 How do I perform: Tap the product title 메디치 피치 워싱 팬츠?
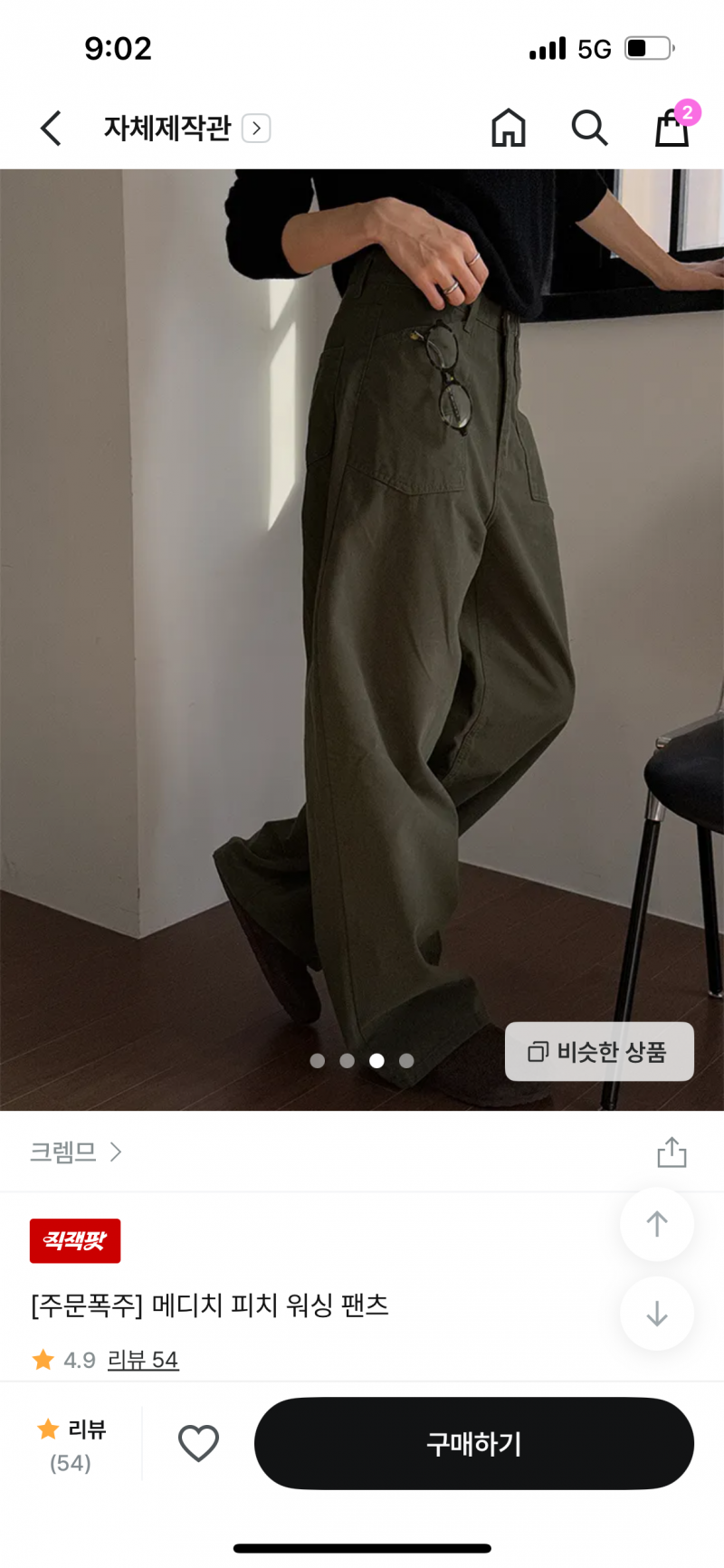coord(210,1306)
